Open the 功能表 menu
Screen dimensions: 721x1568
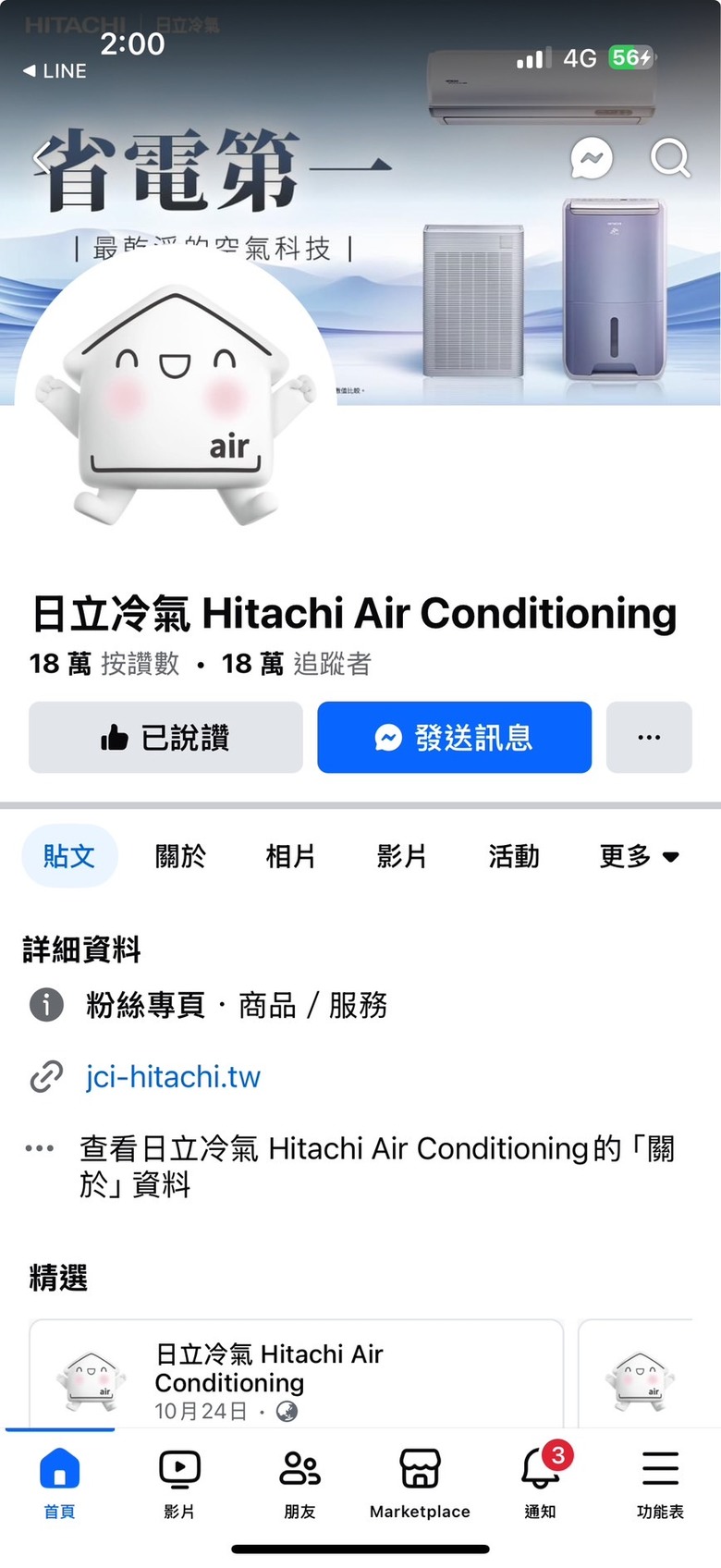660,1481
